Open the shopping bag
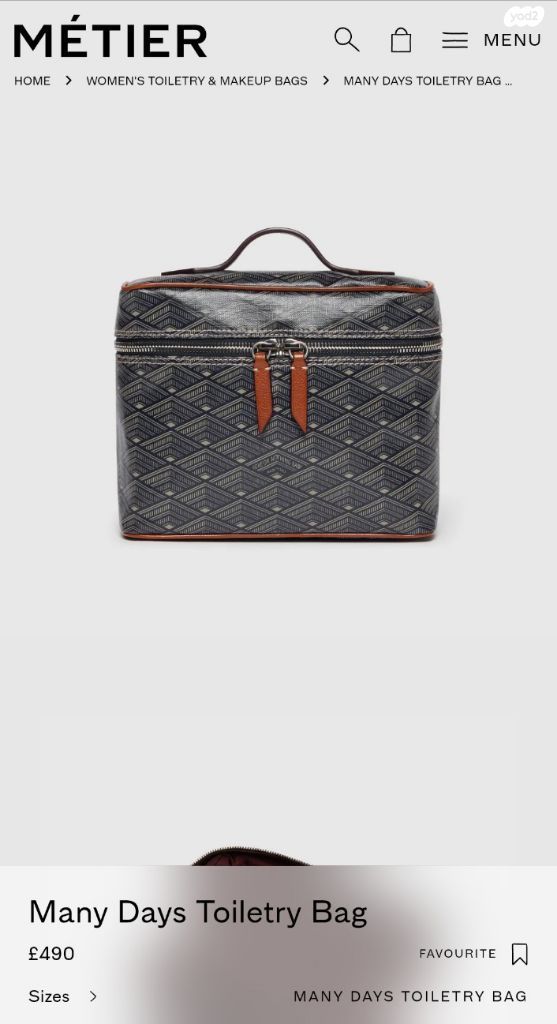 401,40
